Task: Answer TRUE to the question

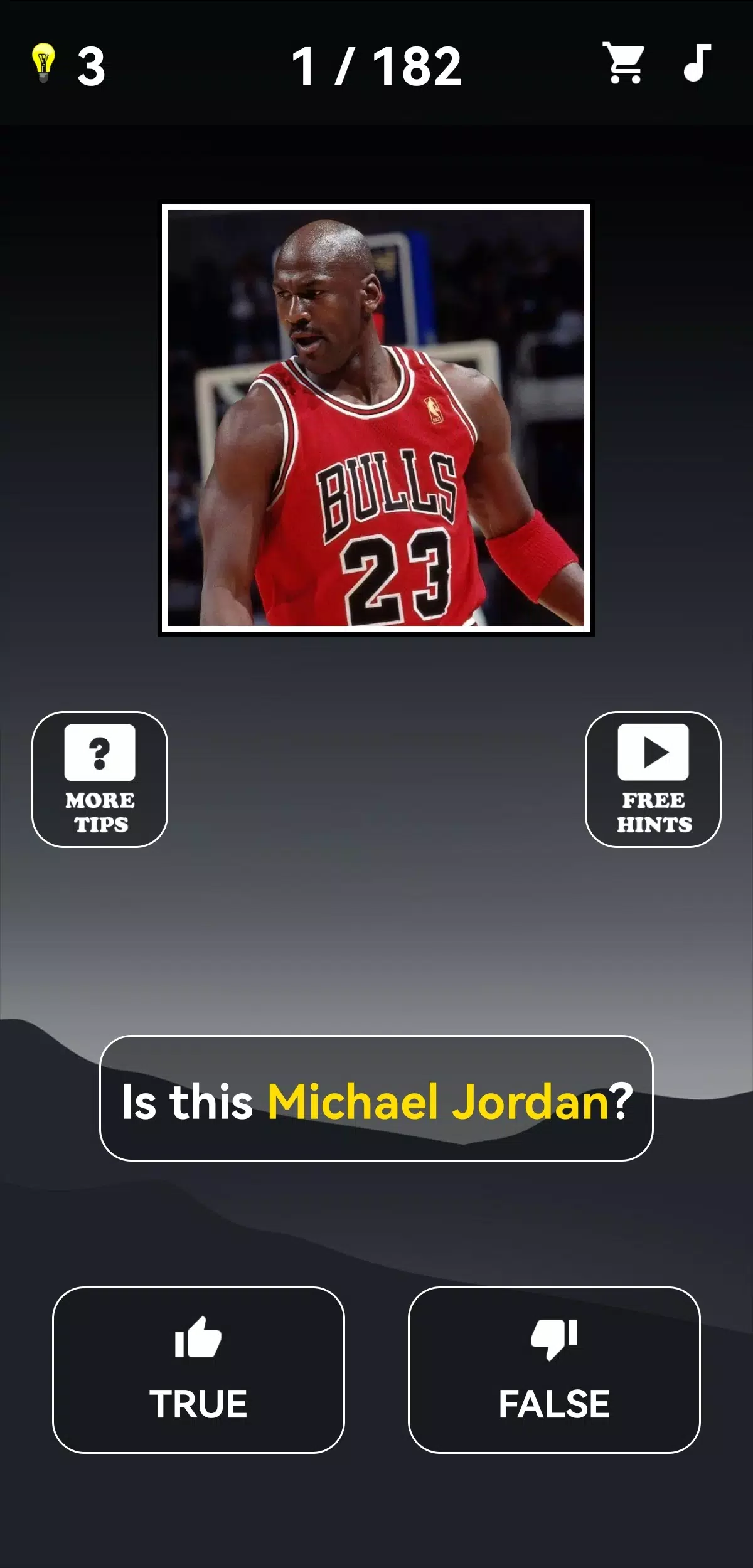Action: pos(198,1369)
